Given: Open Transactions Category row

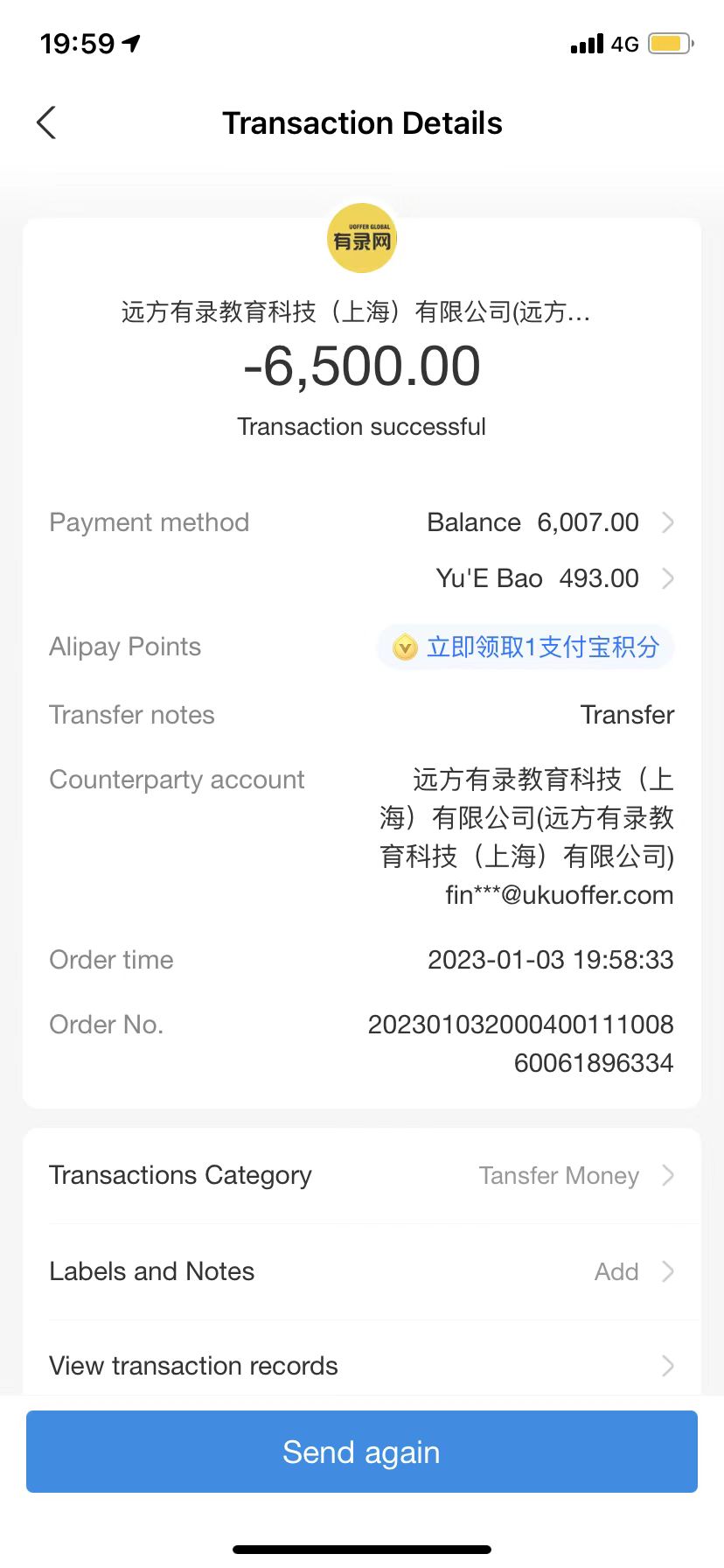Looking at the screenshot, I should pos(362,1175).
